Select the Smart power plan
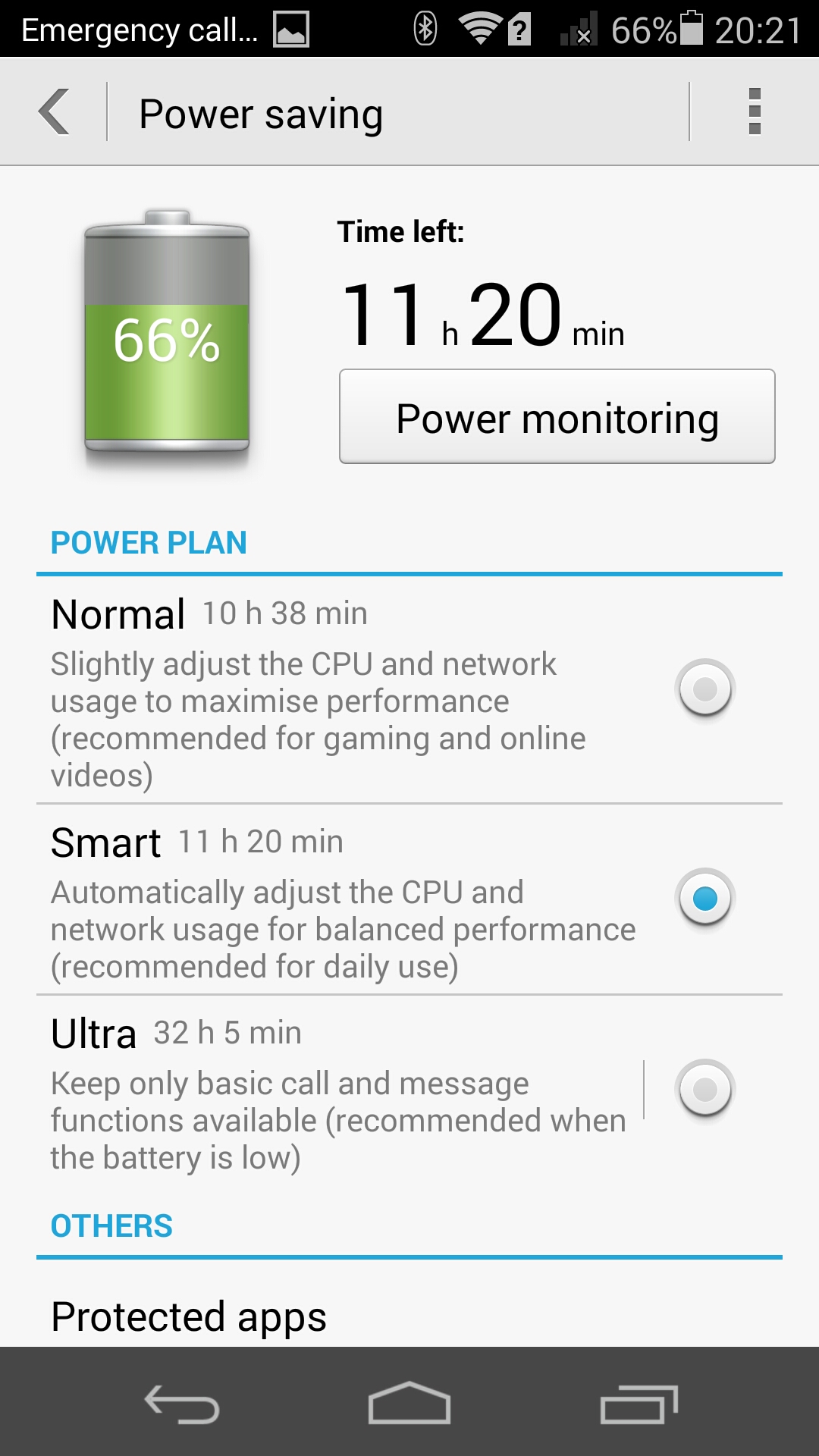Viewport: 819px width, 1456px height. coord(704,899)
